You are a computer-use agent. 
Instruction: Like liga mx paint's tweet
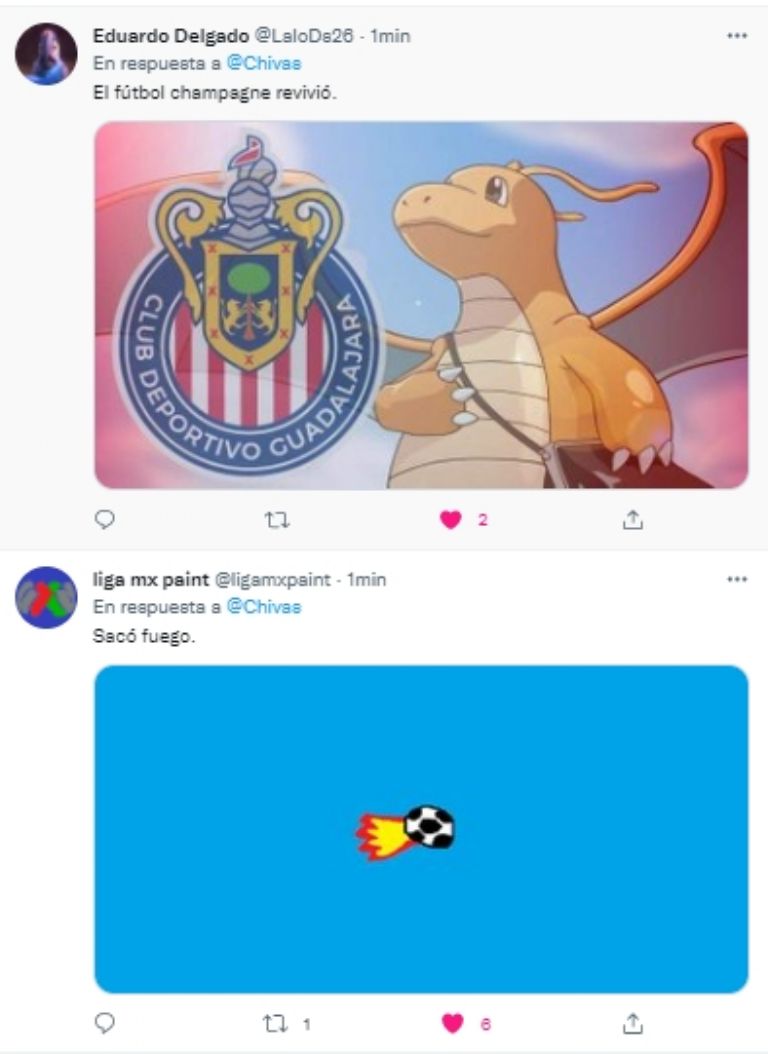click(453, 1023)
